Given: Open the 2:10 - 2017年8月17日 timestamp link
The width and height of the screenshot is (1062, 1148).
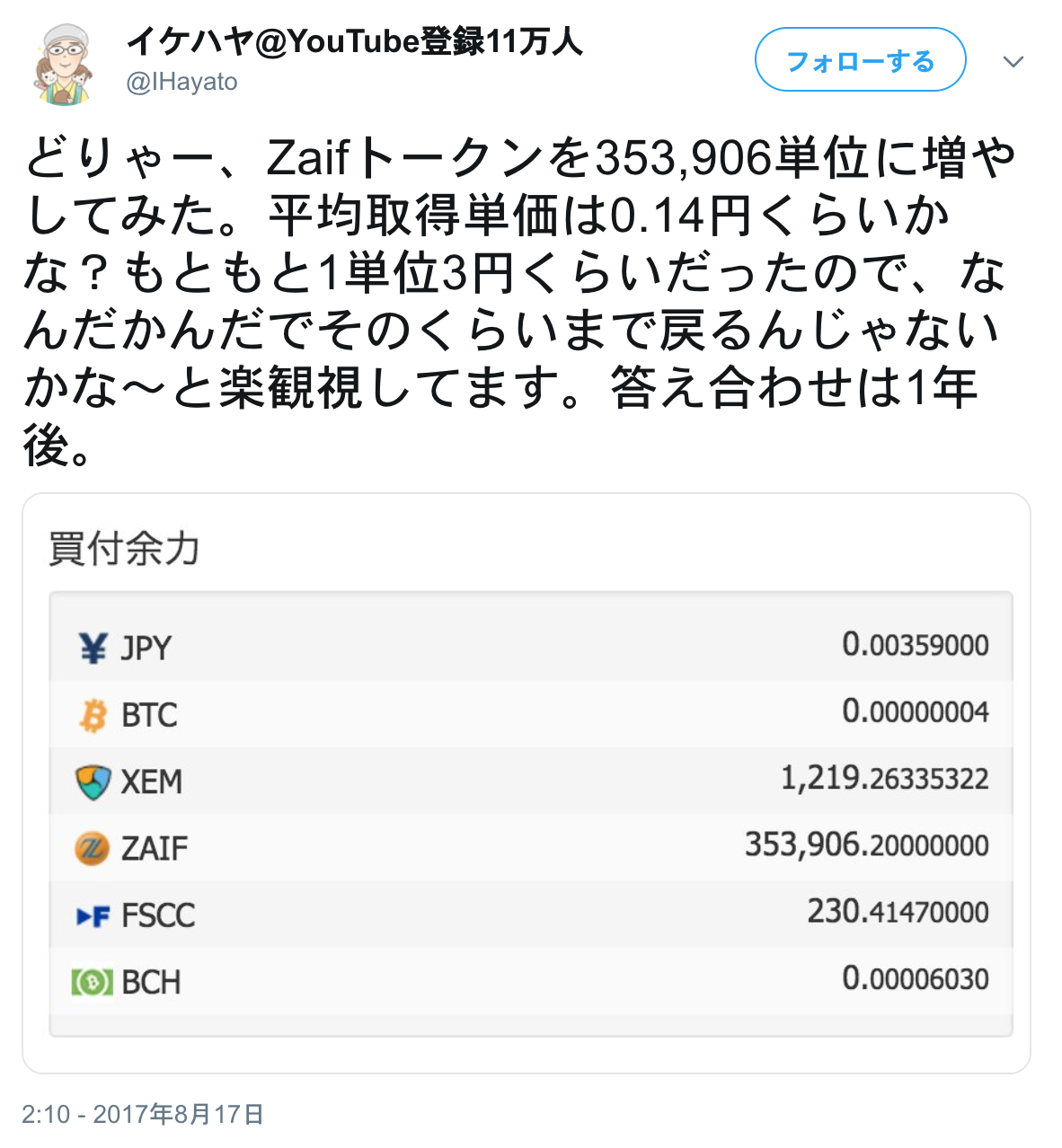Looking at the screenshot, I should (x=143, y=1115).
